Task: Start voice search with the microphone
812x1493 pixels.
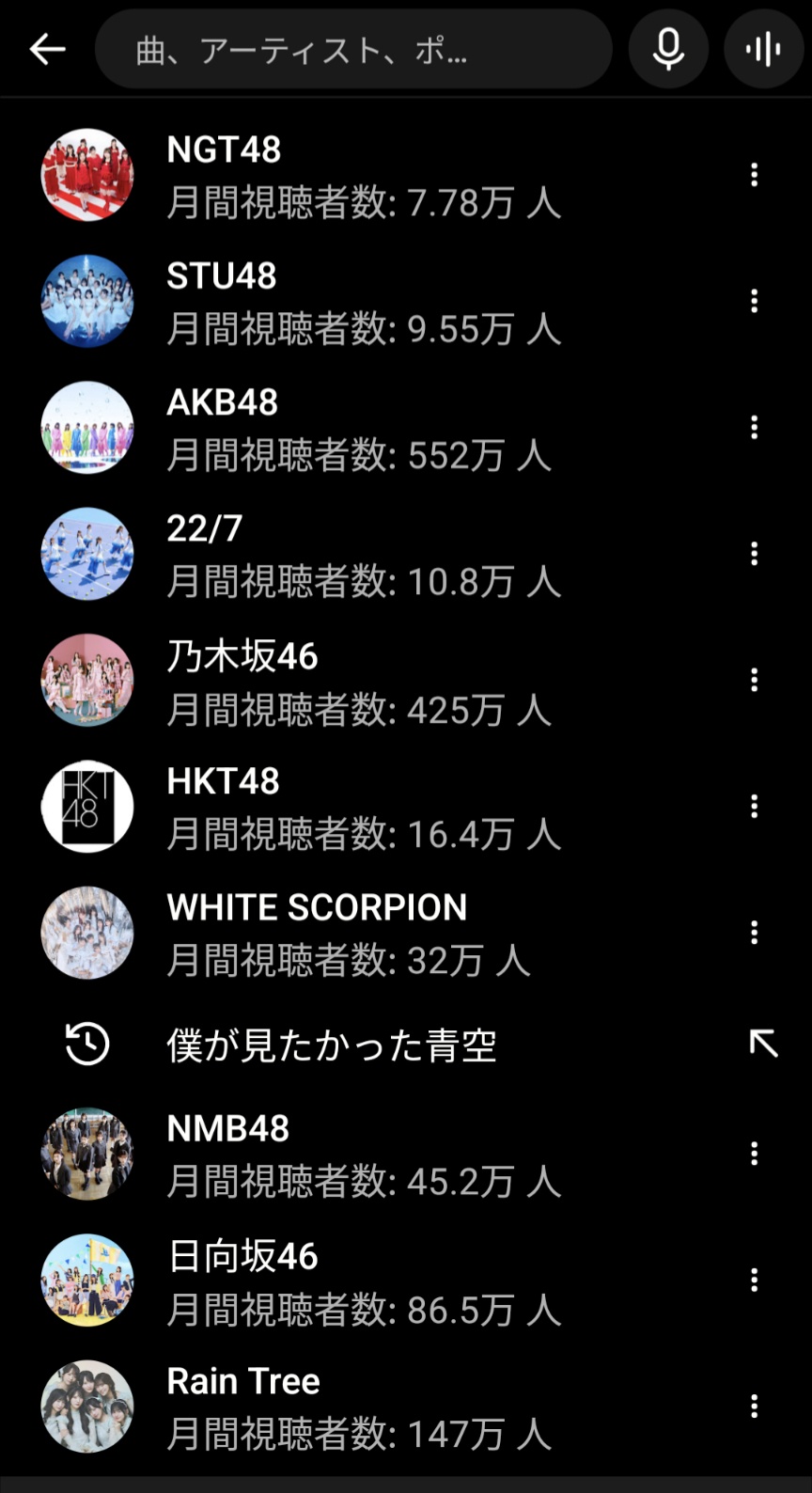Action: tap(668, 49)
